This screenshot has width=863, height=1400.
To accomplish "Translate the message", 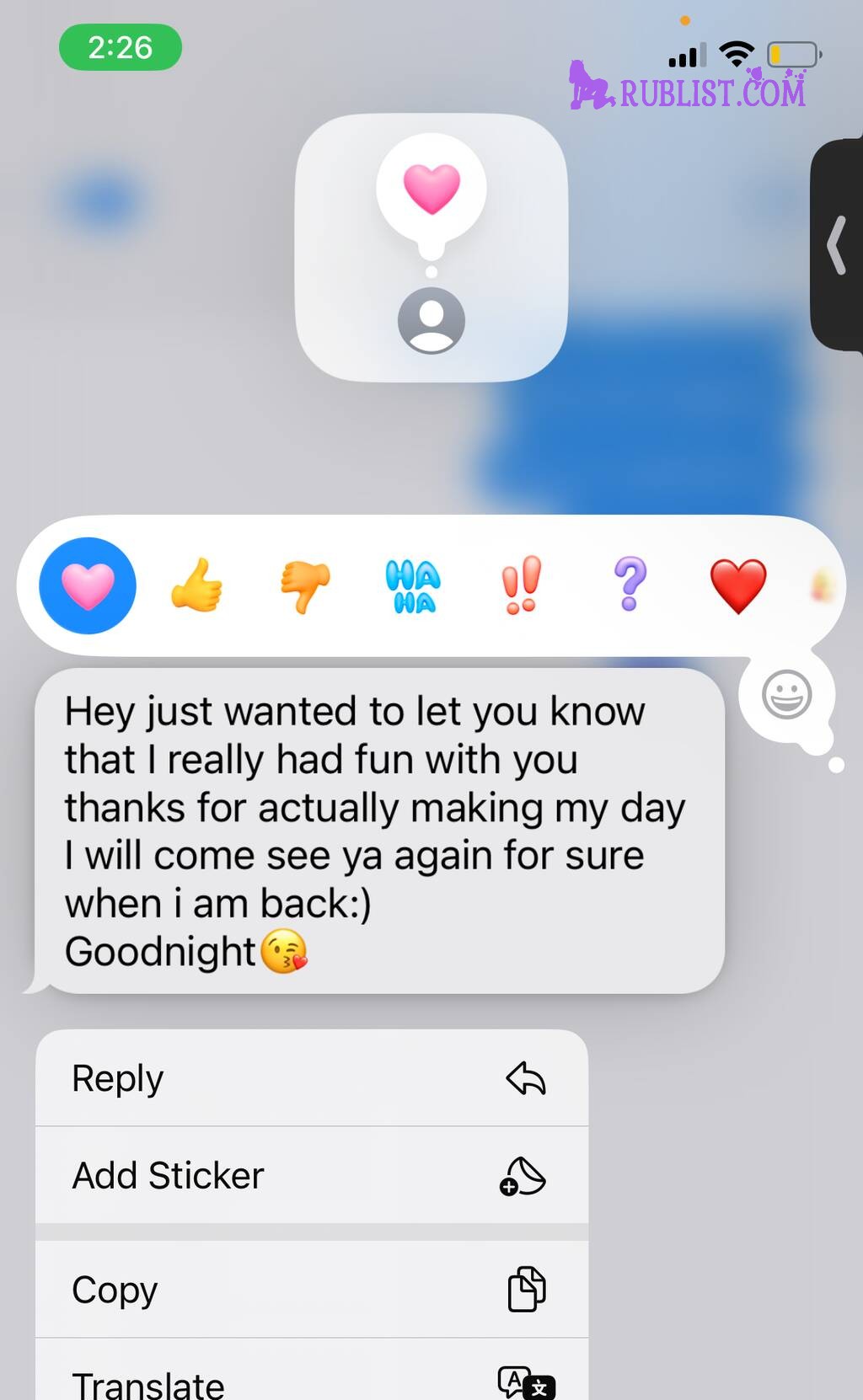I will pos(311,1380).
